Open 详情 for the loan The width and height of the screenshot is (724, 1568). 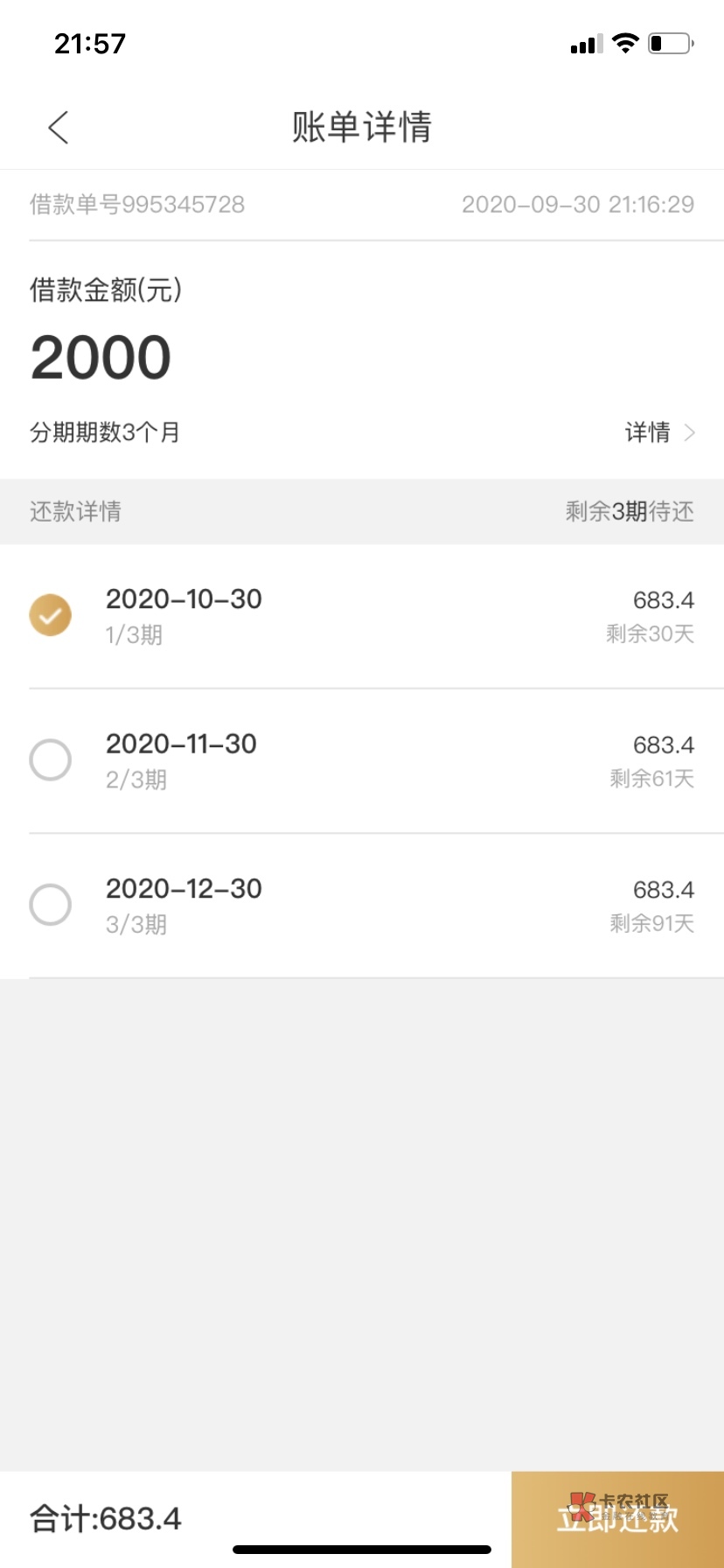coord(658,432)
